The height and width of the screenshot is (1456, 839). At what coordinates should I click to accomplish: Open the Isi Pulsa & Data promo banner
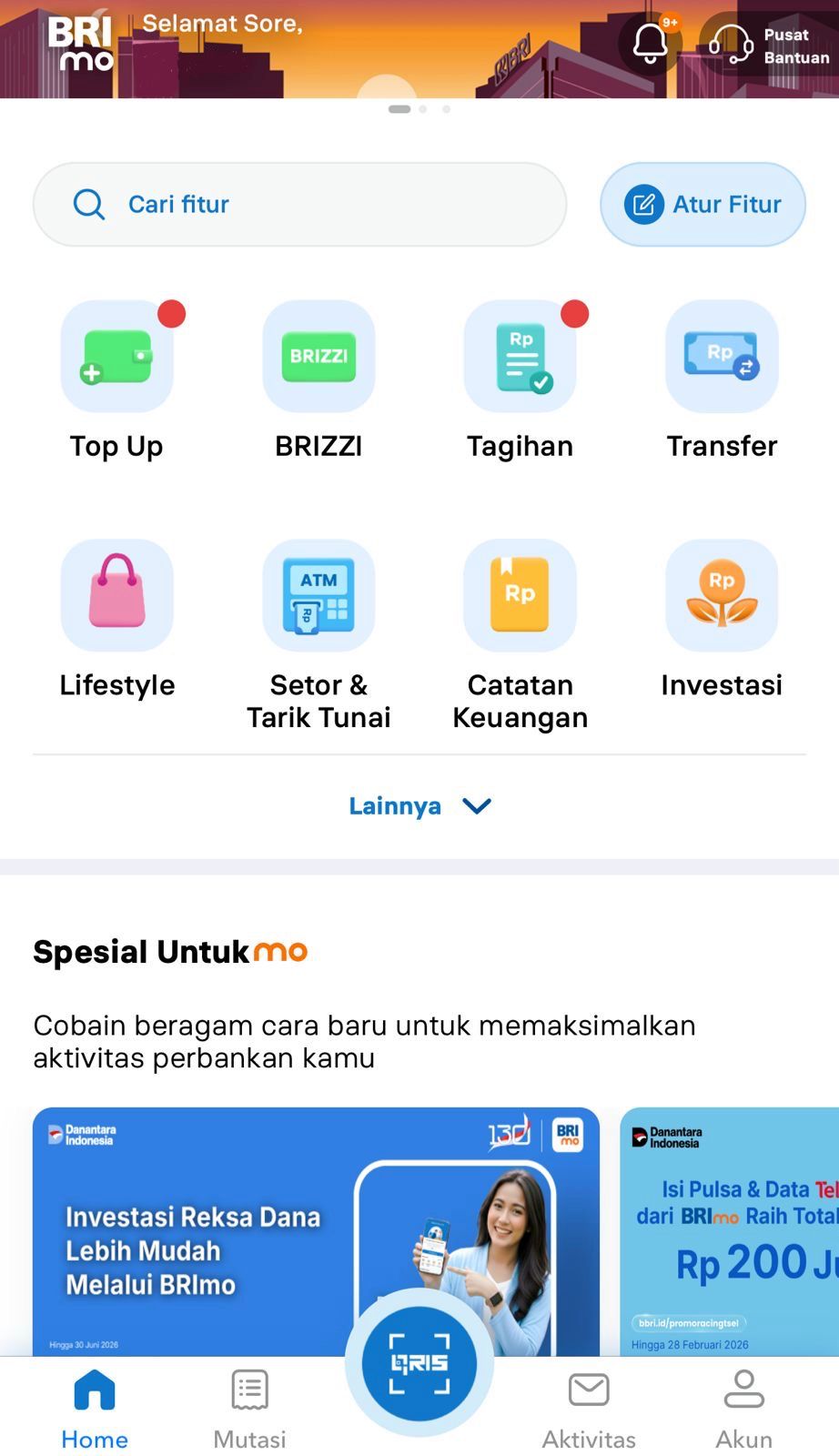coord(730,1231)
